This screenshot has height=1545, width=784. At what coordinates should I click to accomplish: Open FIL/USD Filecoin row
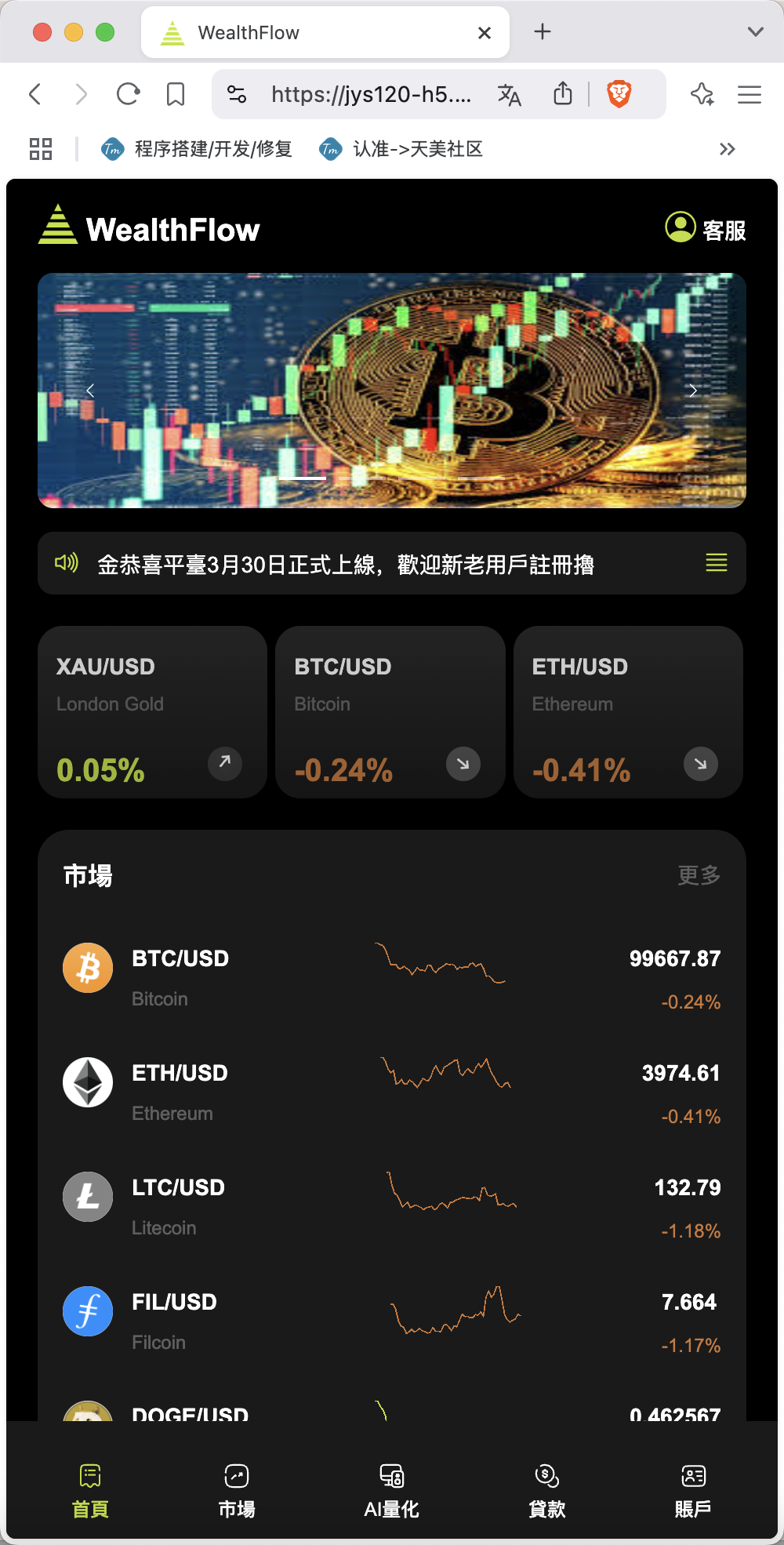point(392,1321)
